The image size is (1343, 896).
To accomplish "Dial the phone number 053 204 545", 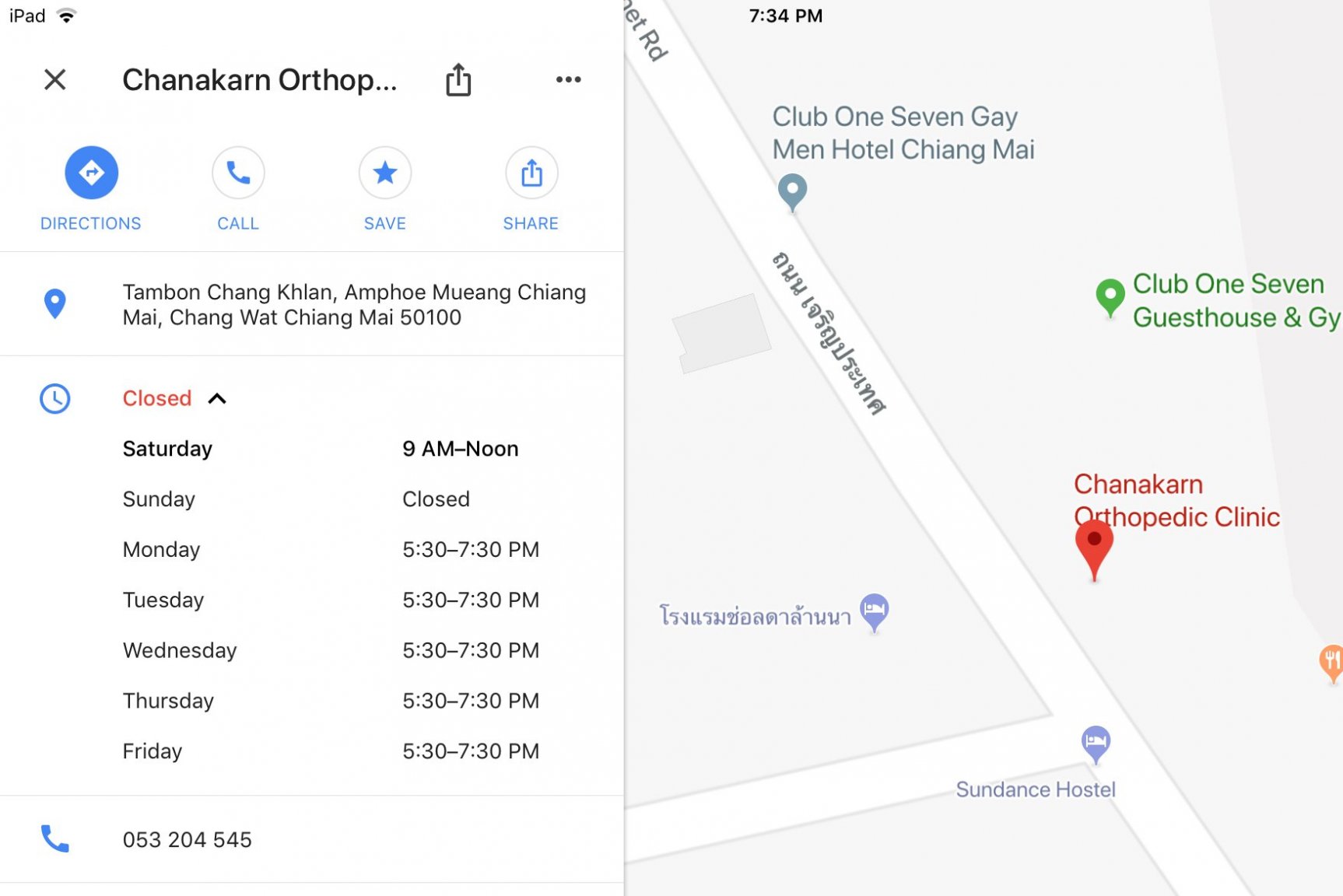I will pyautogui.click(x=187, y=839).
